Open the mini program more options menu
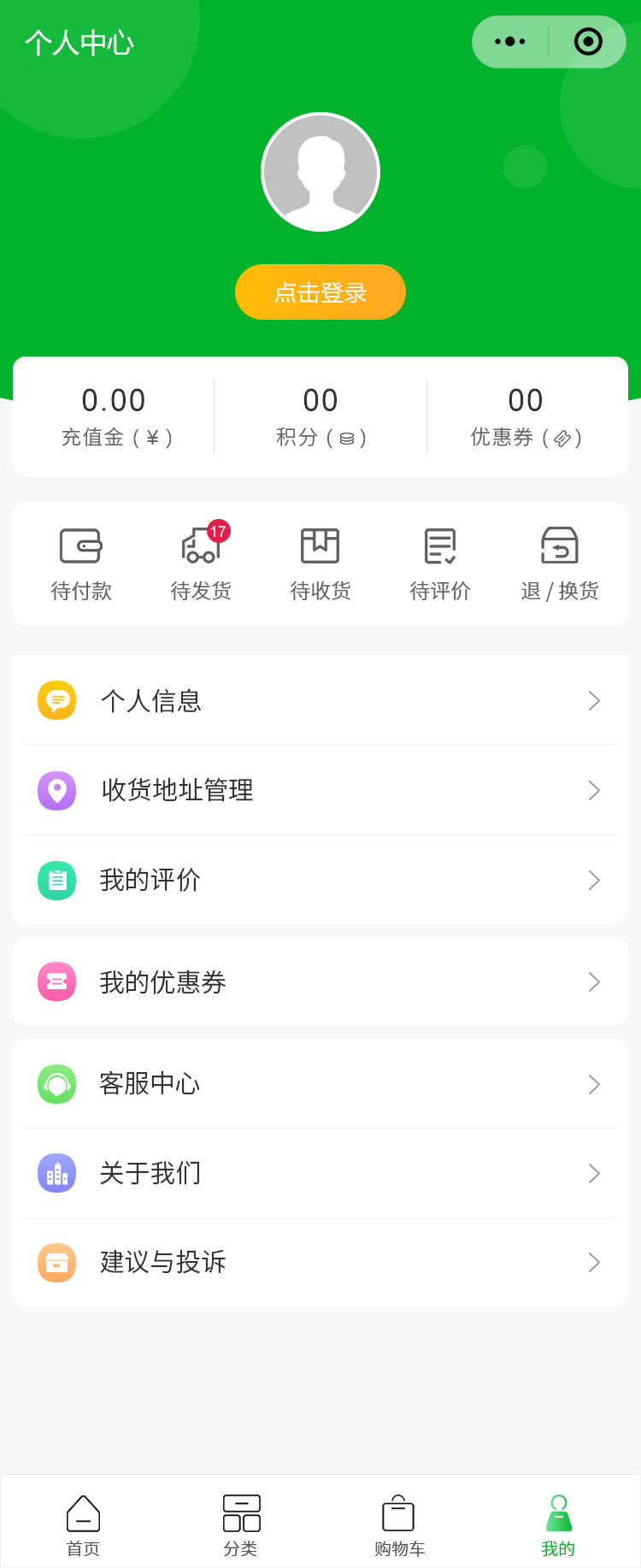Screen dimensions: 641x1568 click(x=510, y=42)
